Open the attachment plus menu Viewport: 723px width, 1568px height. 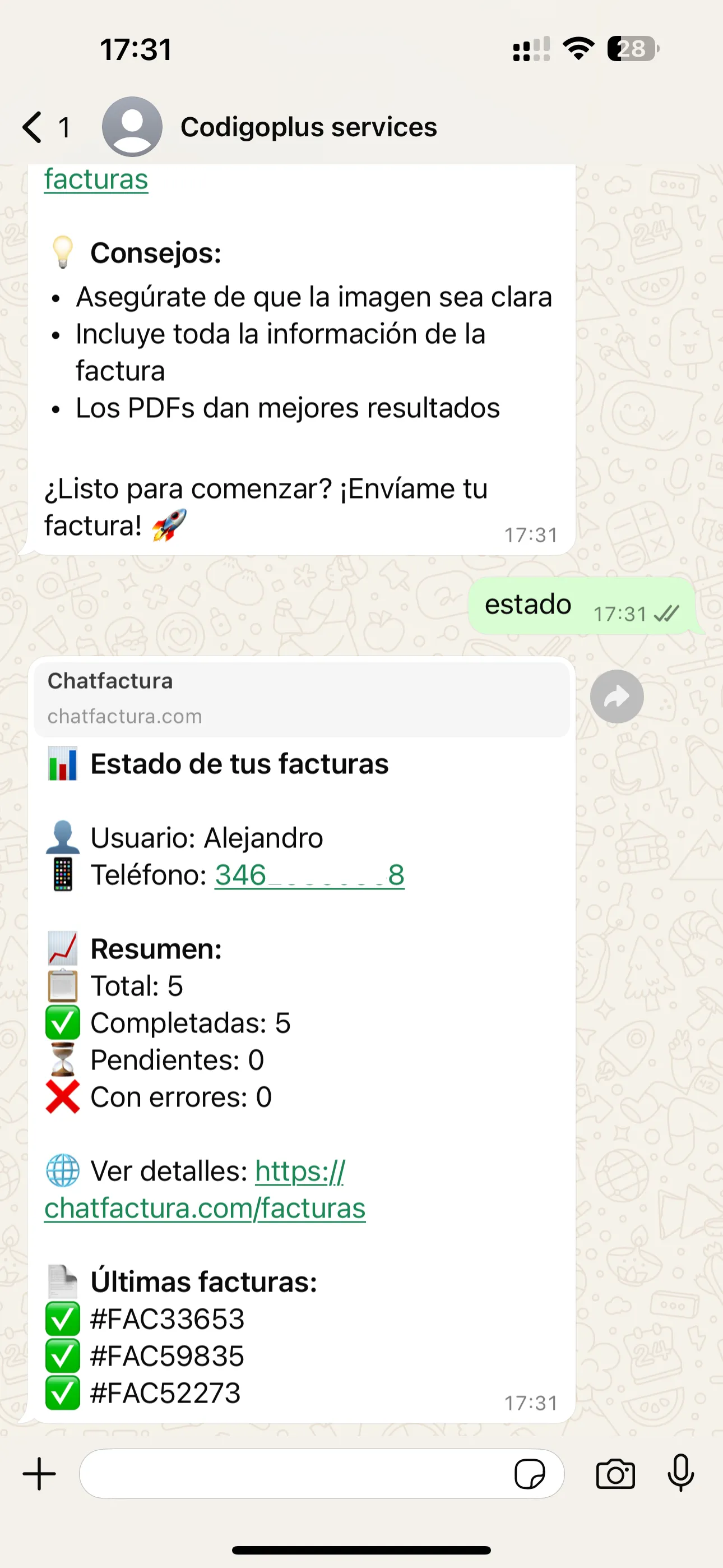tap(40, 1474)
